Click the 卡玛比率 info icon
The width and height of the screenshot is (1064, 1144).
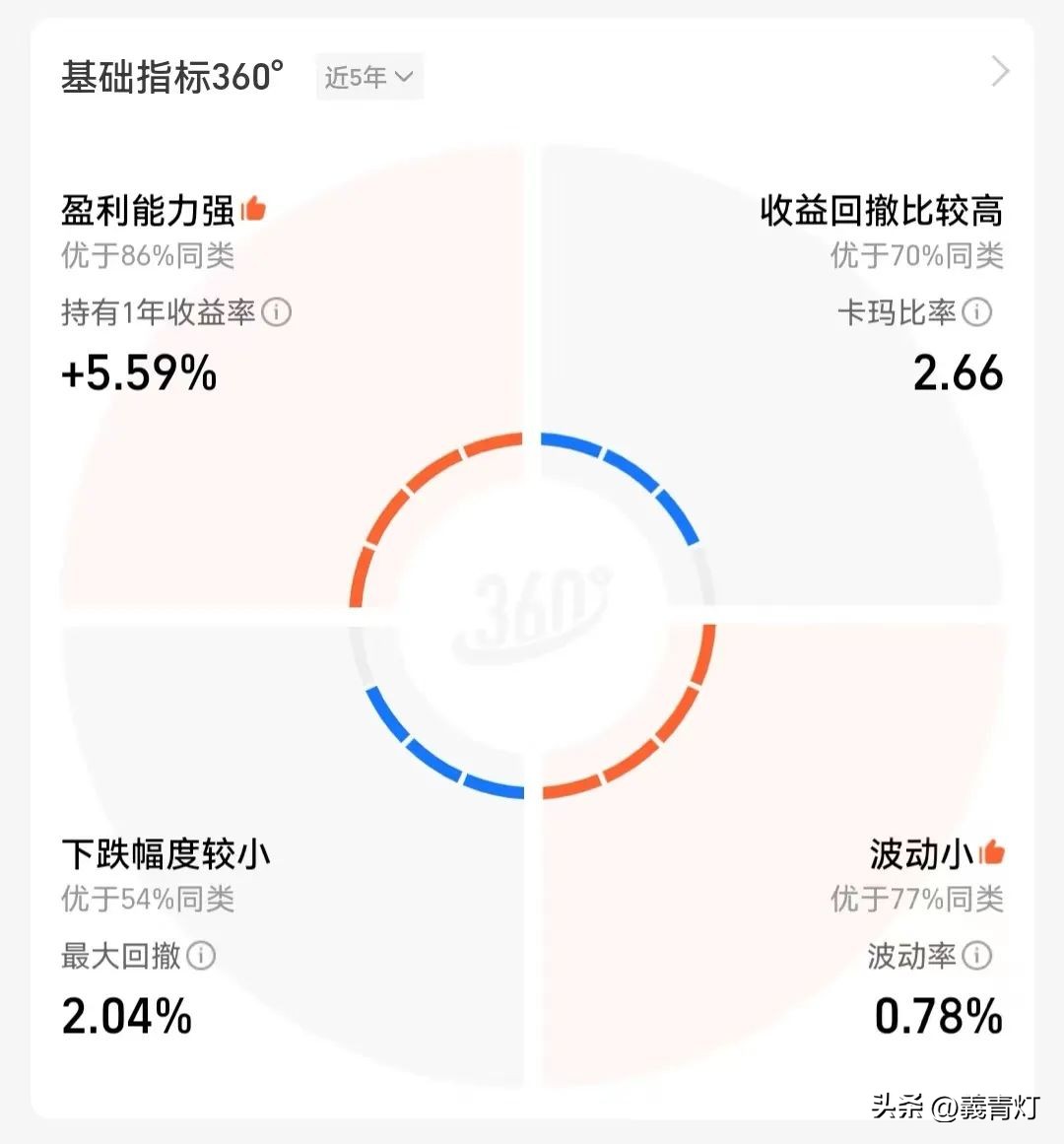[975, 313]
